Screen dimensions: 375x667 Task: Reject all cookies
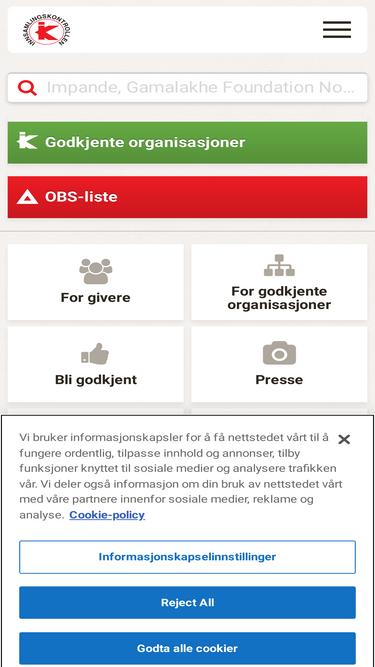click(x=188, y=602)
